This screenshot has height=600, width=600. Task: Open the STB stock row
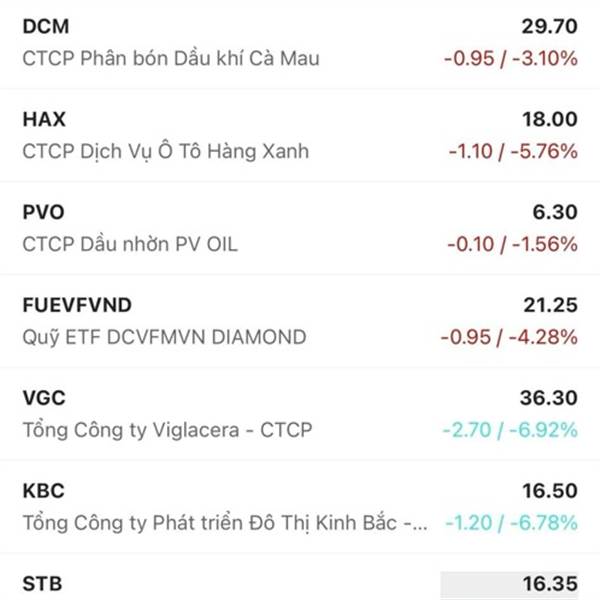point(300,583)
